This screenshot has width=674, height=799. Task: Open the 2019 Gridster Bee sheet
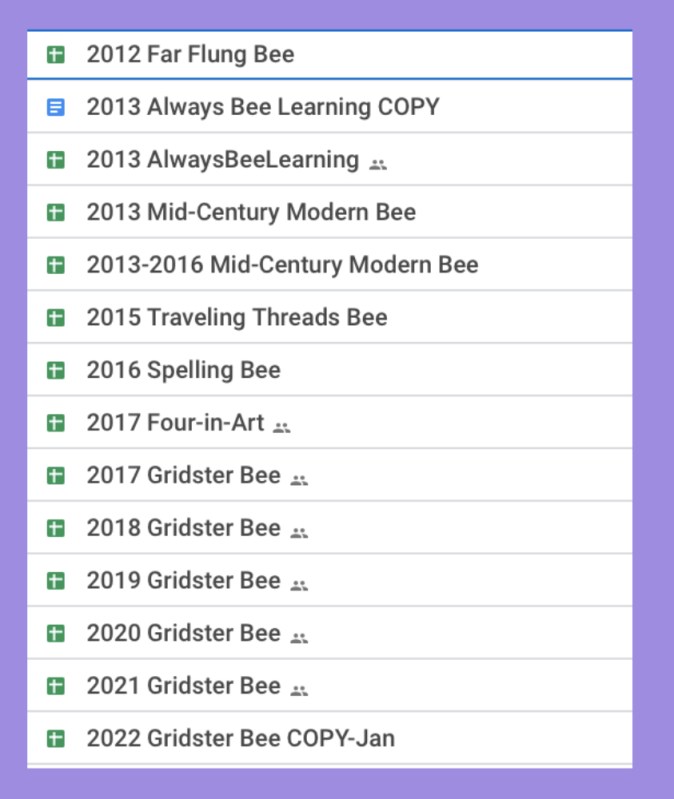pos(183,581)
